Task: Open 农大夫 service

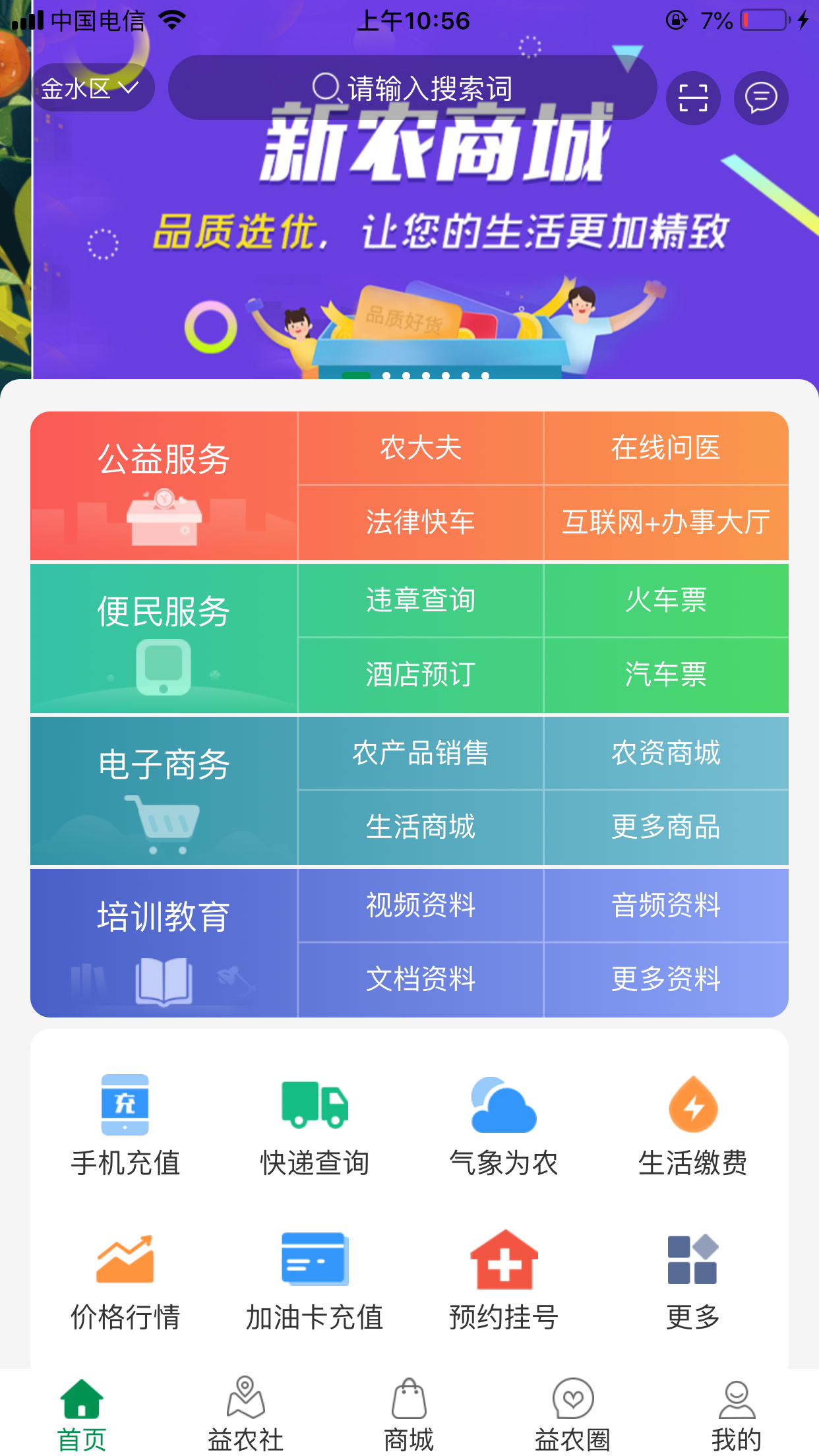Action: point(421,448)
